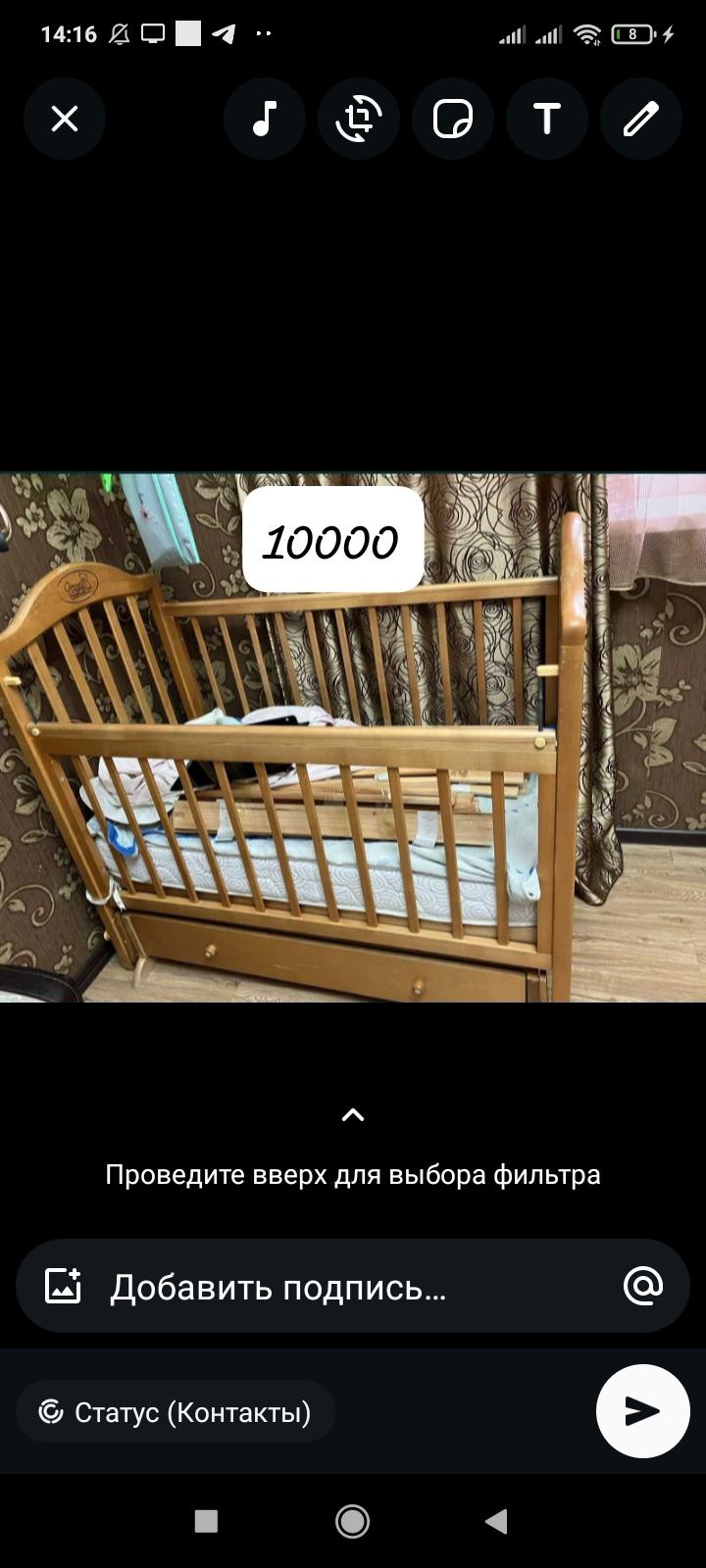Screen dimensions: 706x1568
Task: Add music to the status
Action: tap(265, 120)
